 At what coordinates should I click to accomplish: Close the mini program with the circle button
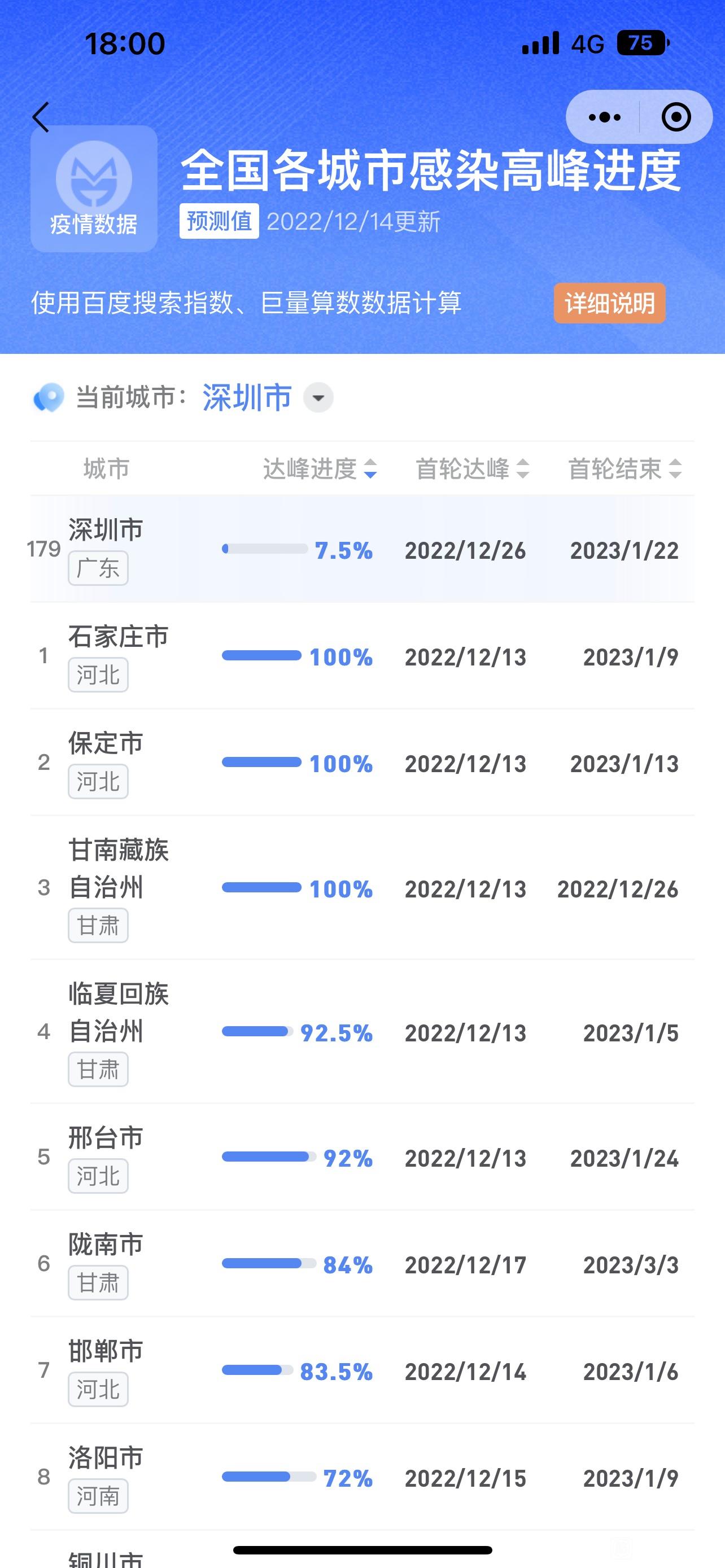[x=676, y=117]
